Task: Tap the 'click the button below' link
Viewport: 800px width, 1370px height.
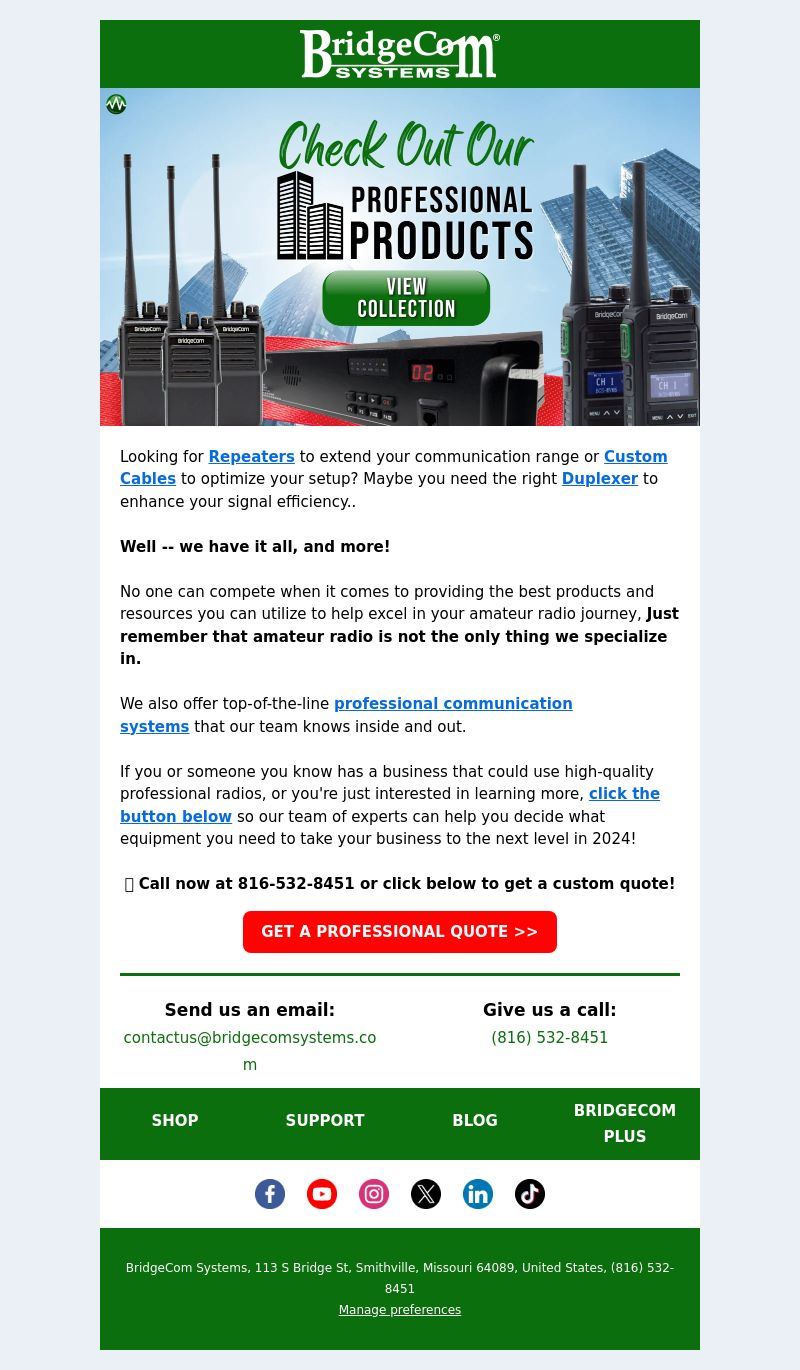Action: 623,794
